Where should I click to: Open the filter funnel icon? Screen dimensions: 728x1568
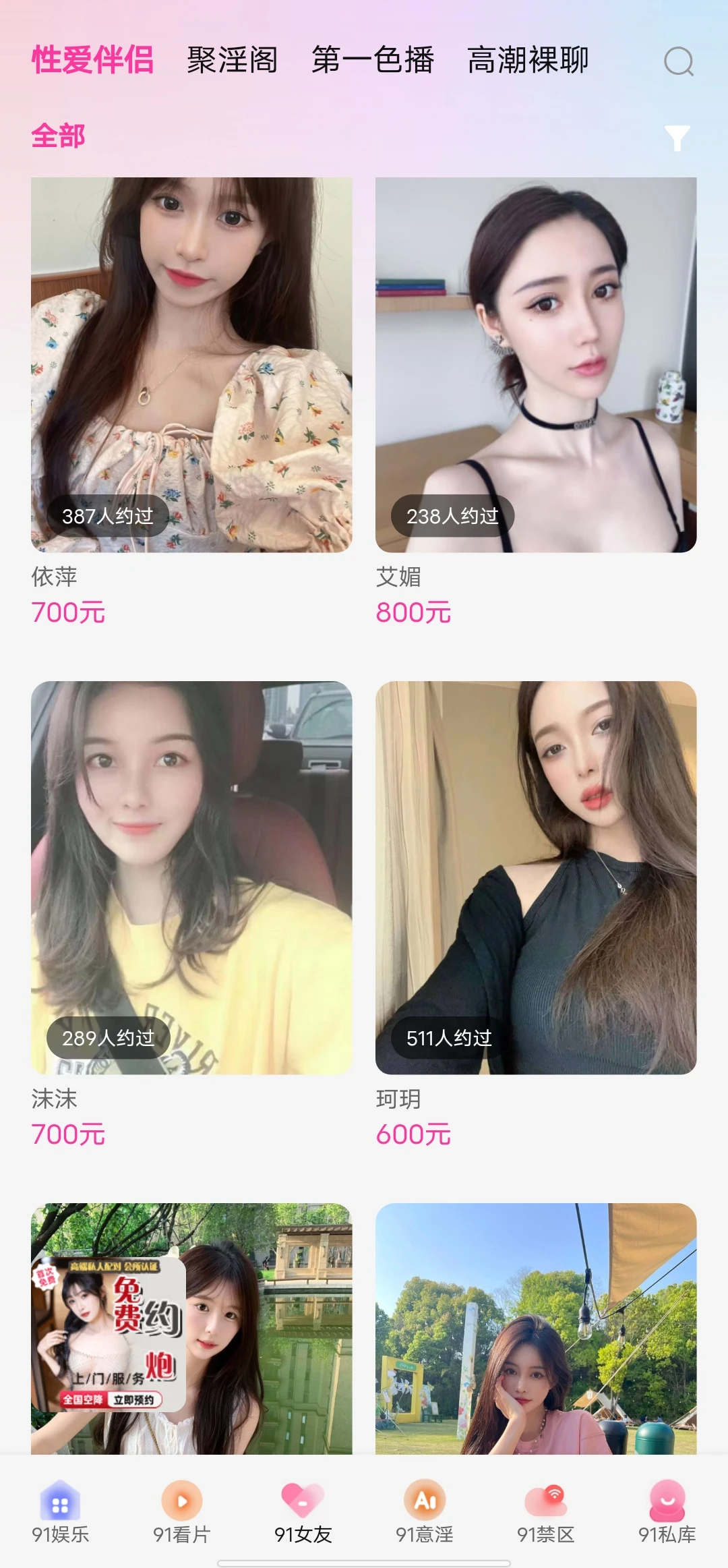(x=677, y=138)
